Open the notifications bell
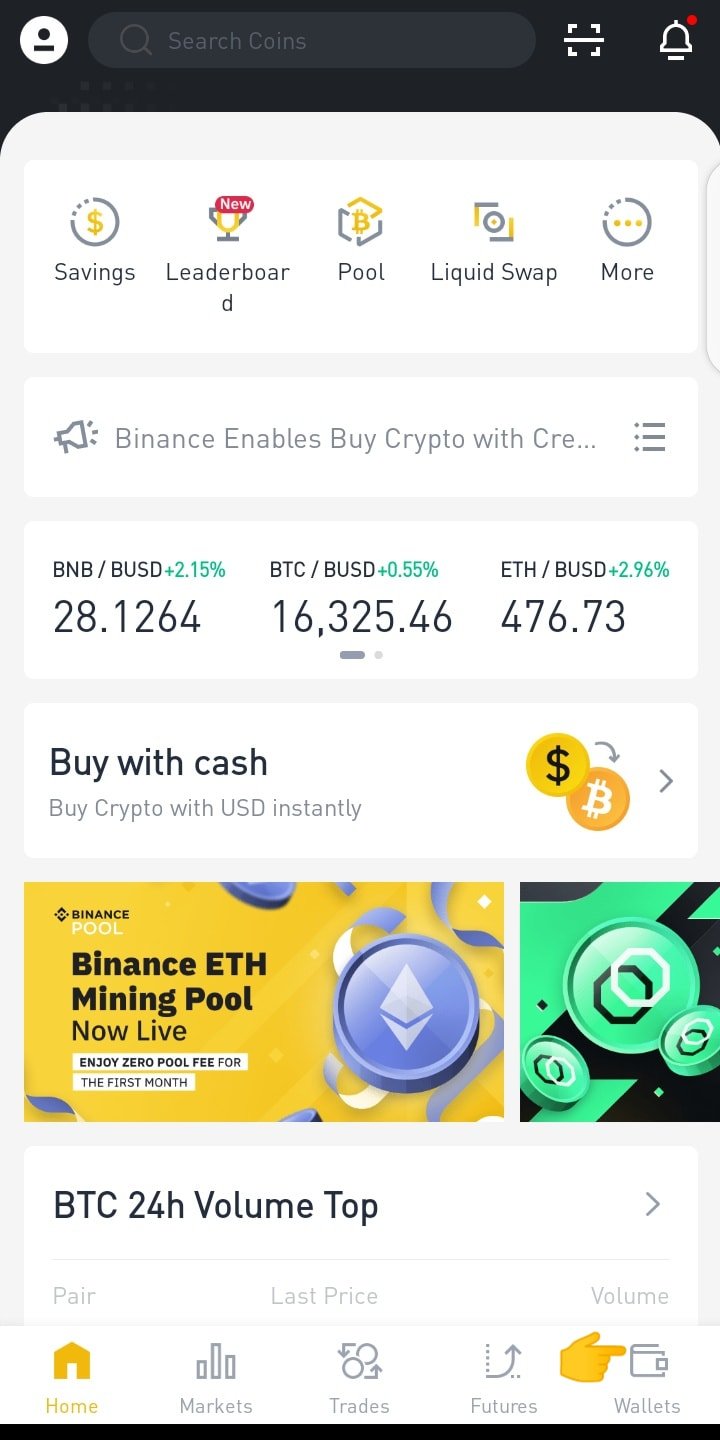The image size is (720, 1440). coord(676,41)
